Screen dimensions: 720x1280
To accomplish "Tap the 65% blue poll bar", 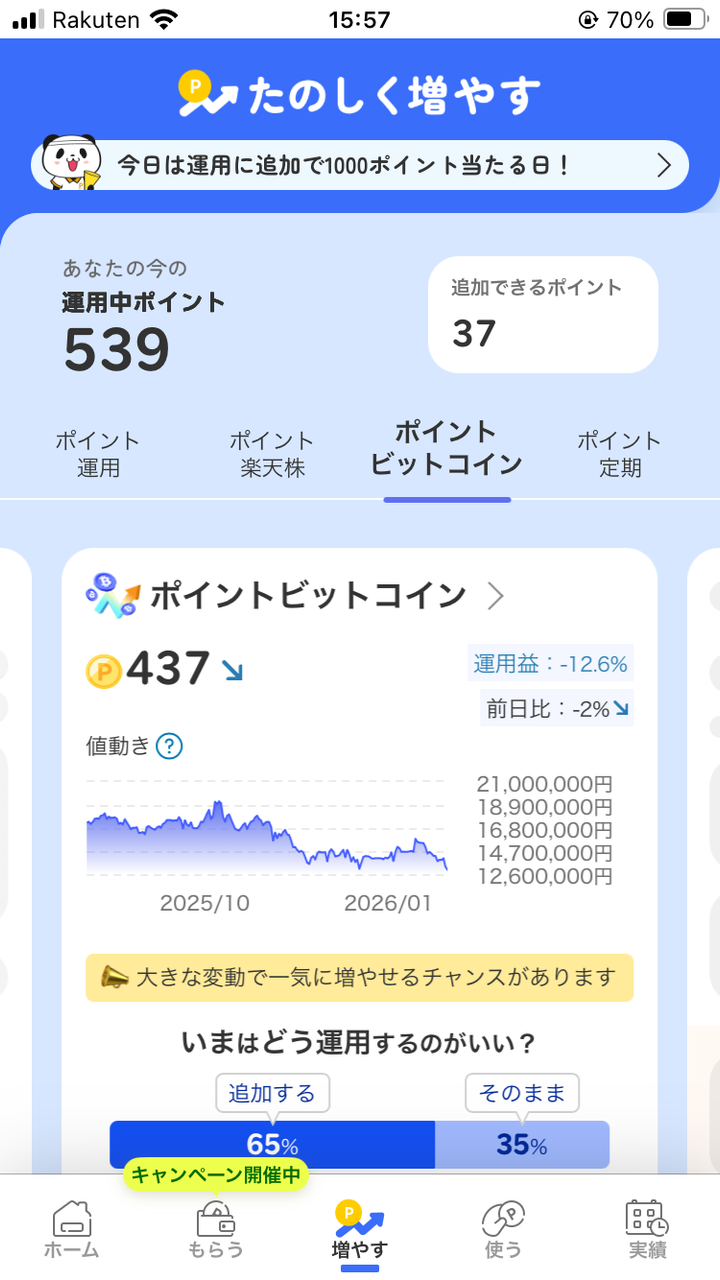I will (x=273, y=1141).
